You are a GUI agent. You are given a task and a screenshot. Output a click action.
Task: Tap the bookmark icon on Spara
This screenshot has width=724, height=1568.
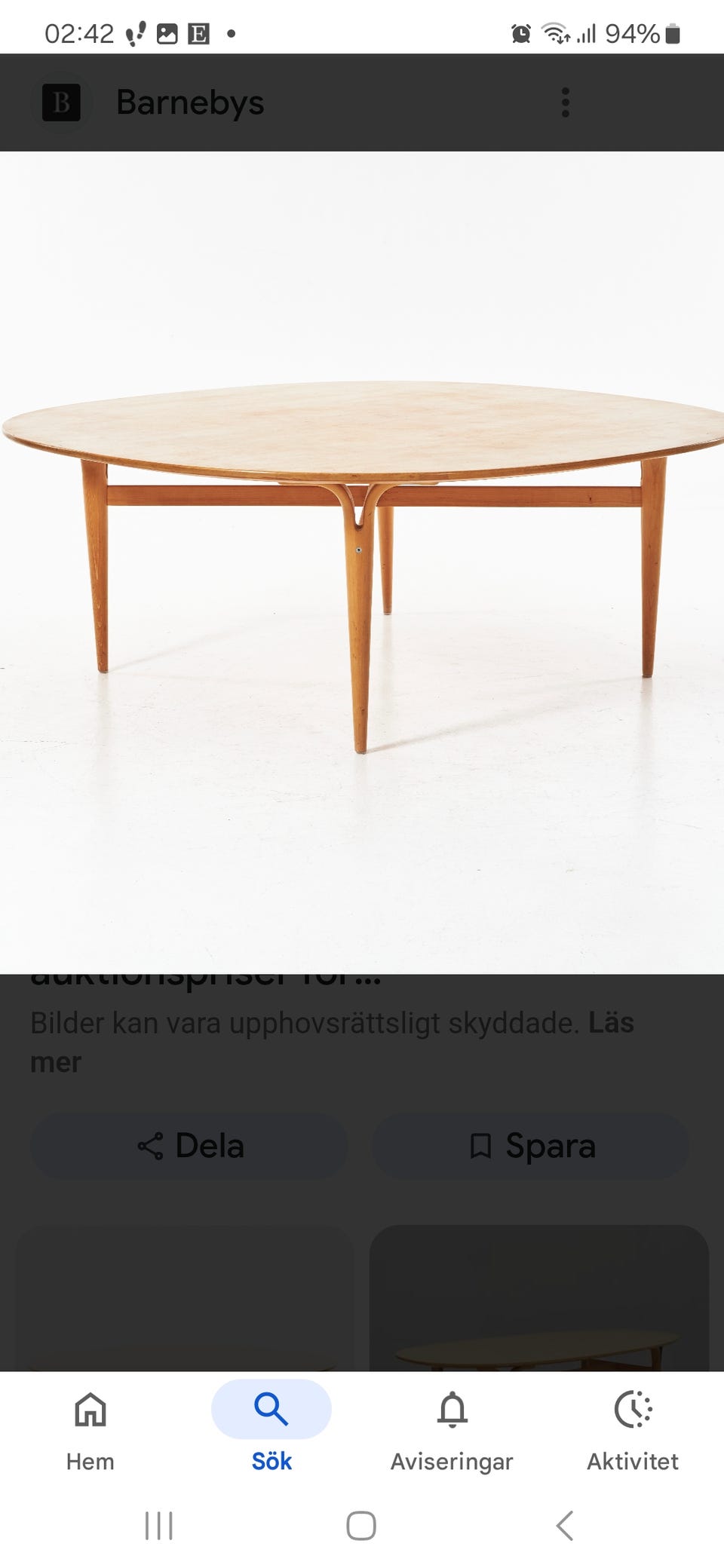481,1145
